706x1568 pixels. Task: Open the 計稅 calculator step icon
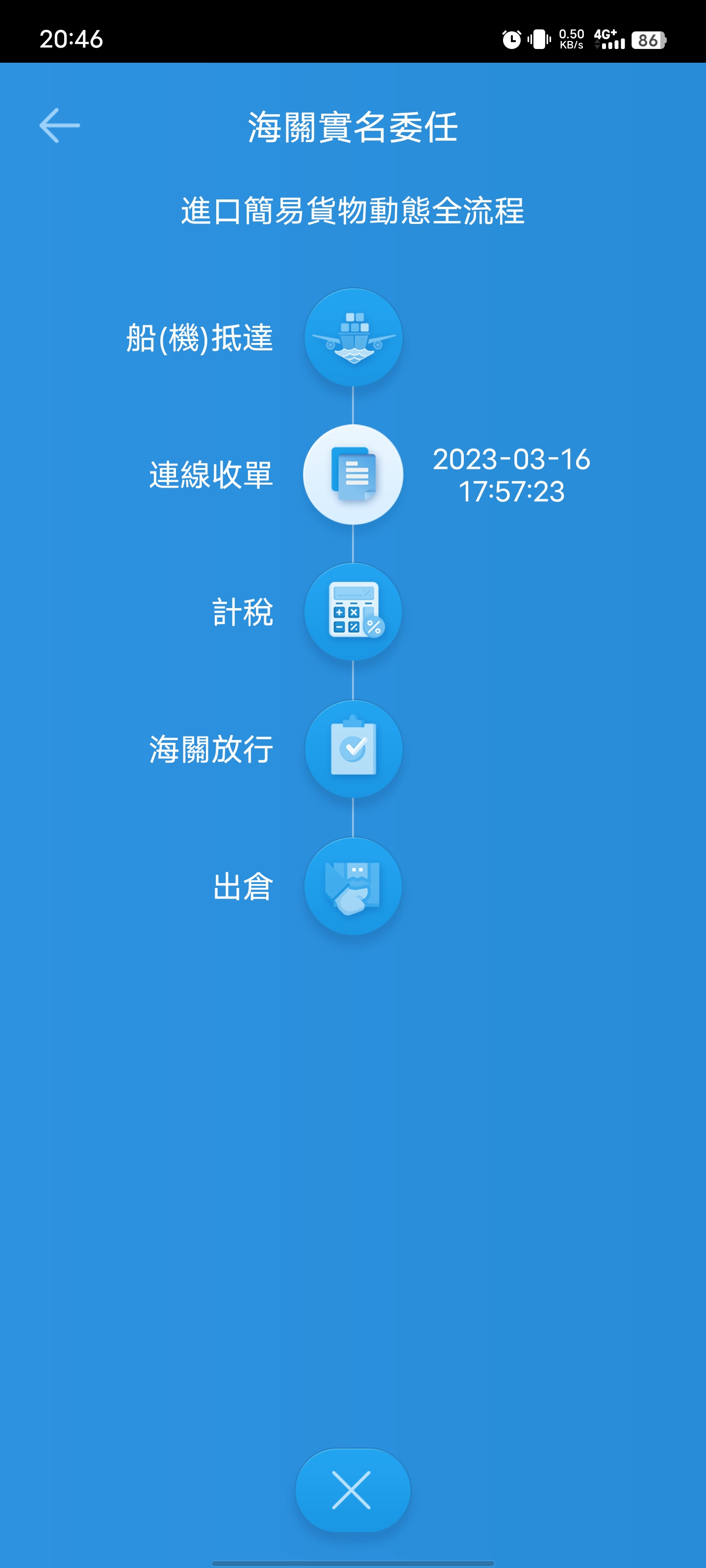click(x=353, y=611)
